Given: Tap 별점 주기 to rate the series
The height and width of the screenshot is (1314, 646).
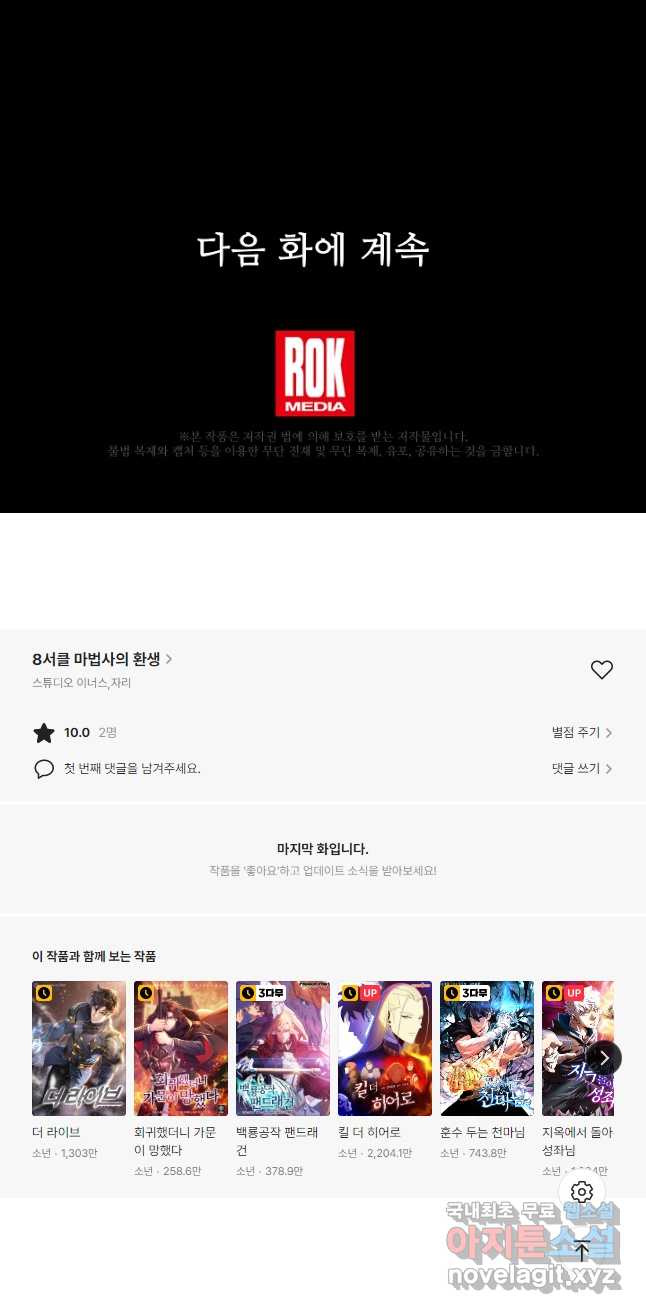Looking at the screenshot, I should 582,733.
